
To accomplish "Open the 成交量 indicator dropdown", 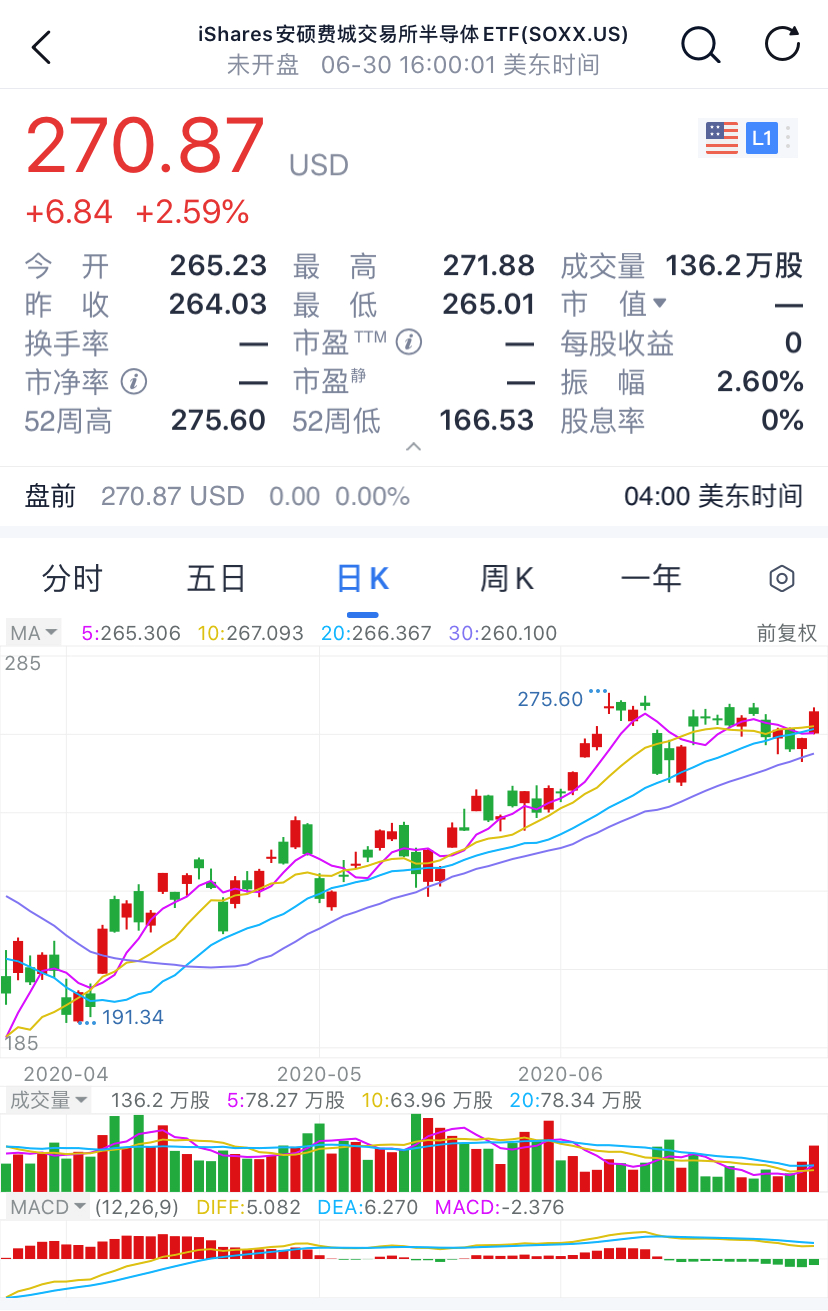I will (x=48, y=1100).
